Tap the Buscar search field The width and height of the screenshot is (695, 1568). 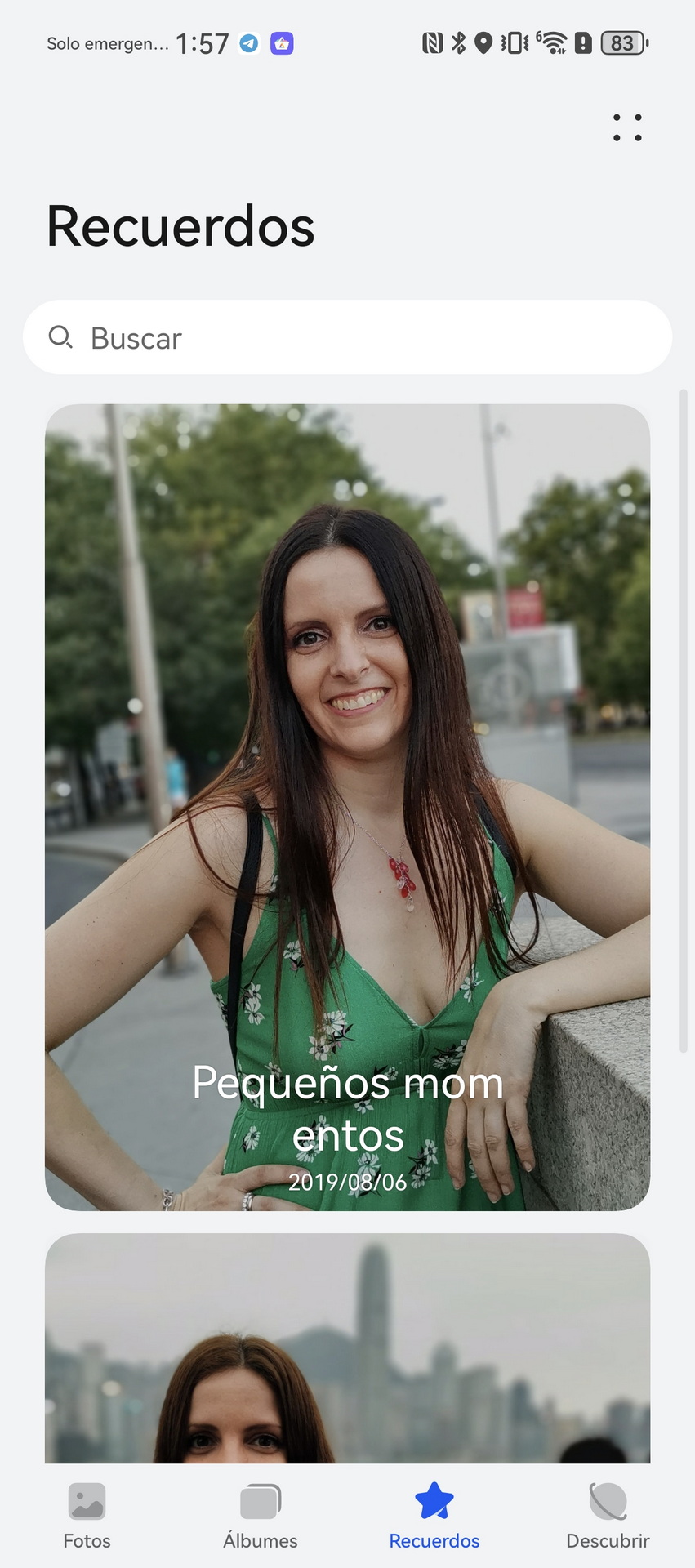click(x=347, y=337)
